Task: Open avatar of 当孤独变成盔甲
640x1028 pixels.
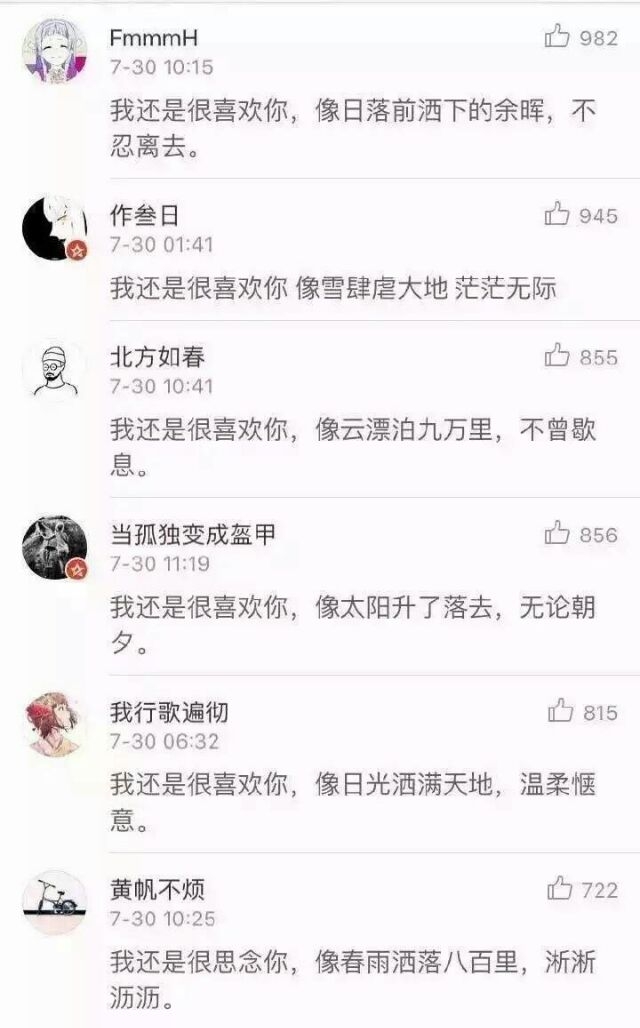Action: pyautogui.click(x=54, y=547)
